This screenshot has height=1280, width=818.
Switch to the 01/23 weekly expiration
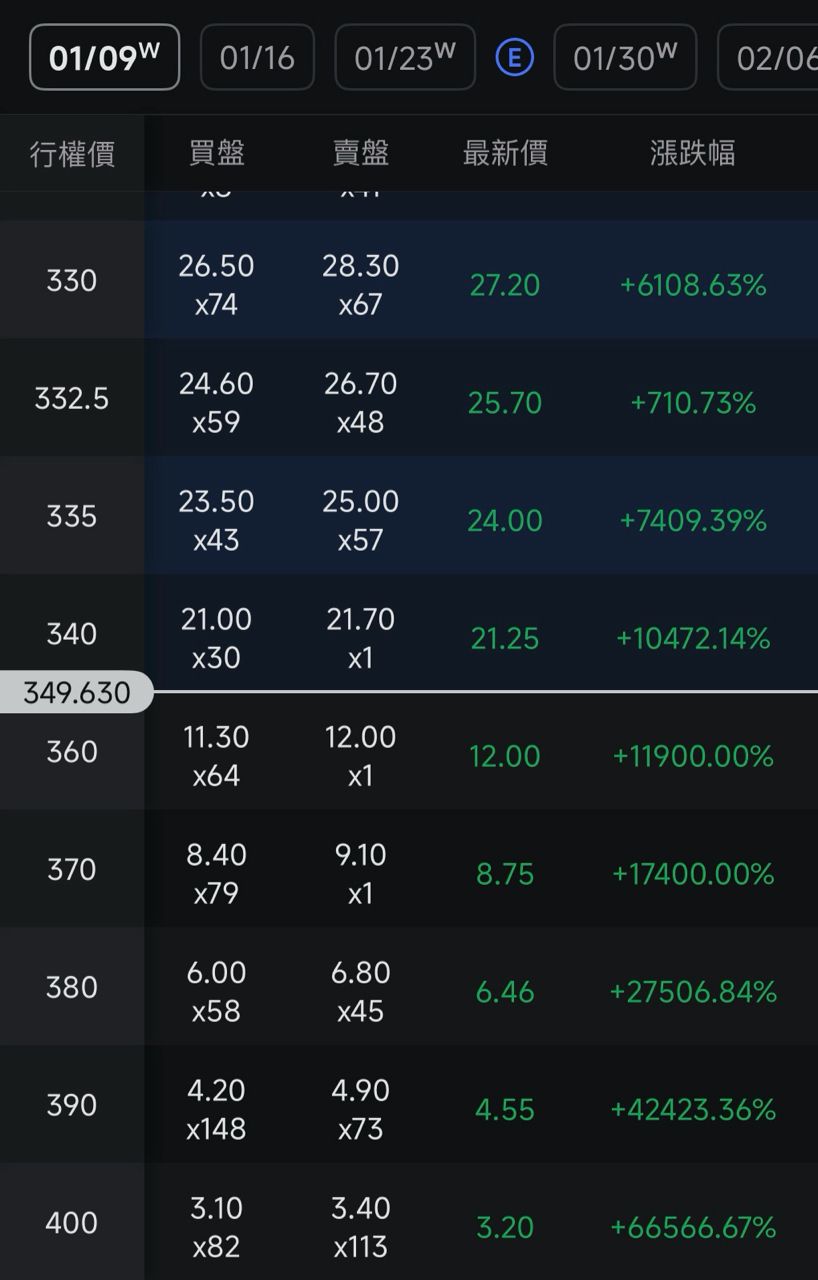[404, 58]
